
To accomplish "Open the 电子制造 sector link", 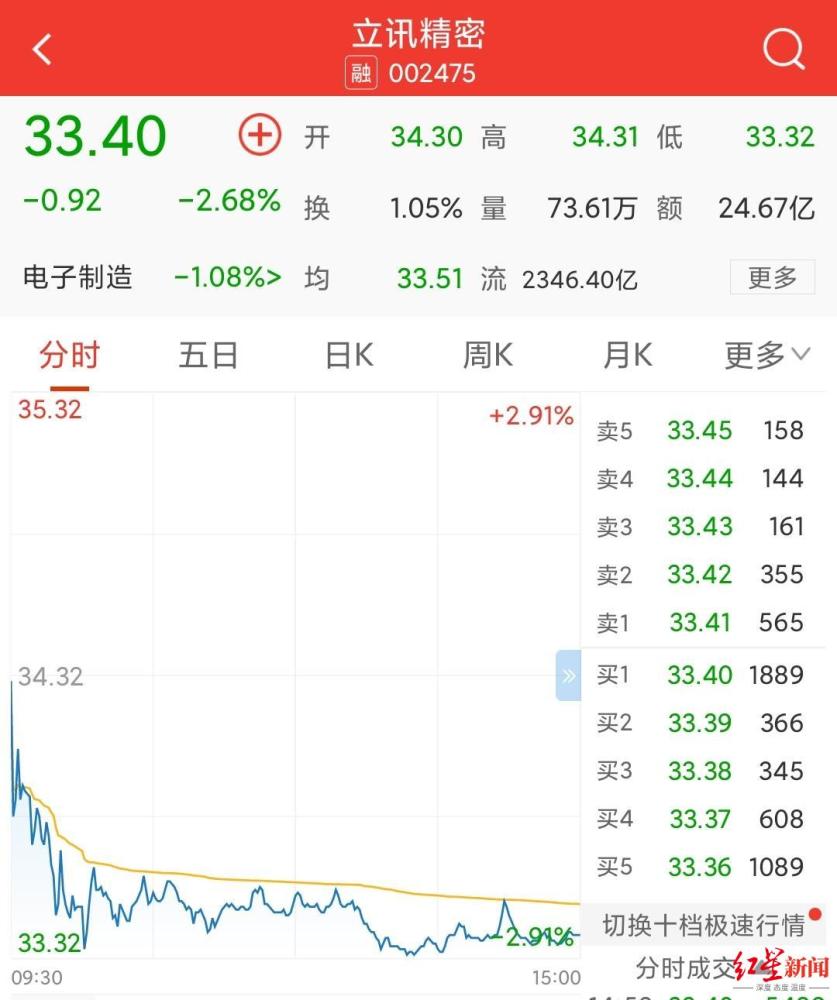I will pos(78,277).
